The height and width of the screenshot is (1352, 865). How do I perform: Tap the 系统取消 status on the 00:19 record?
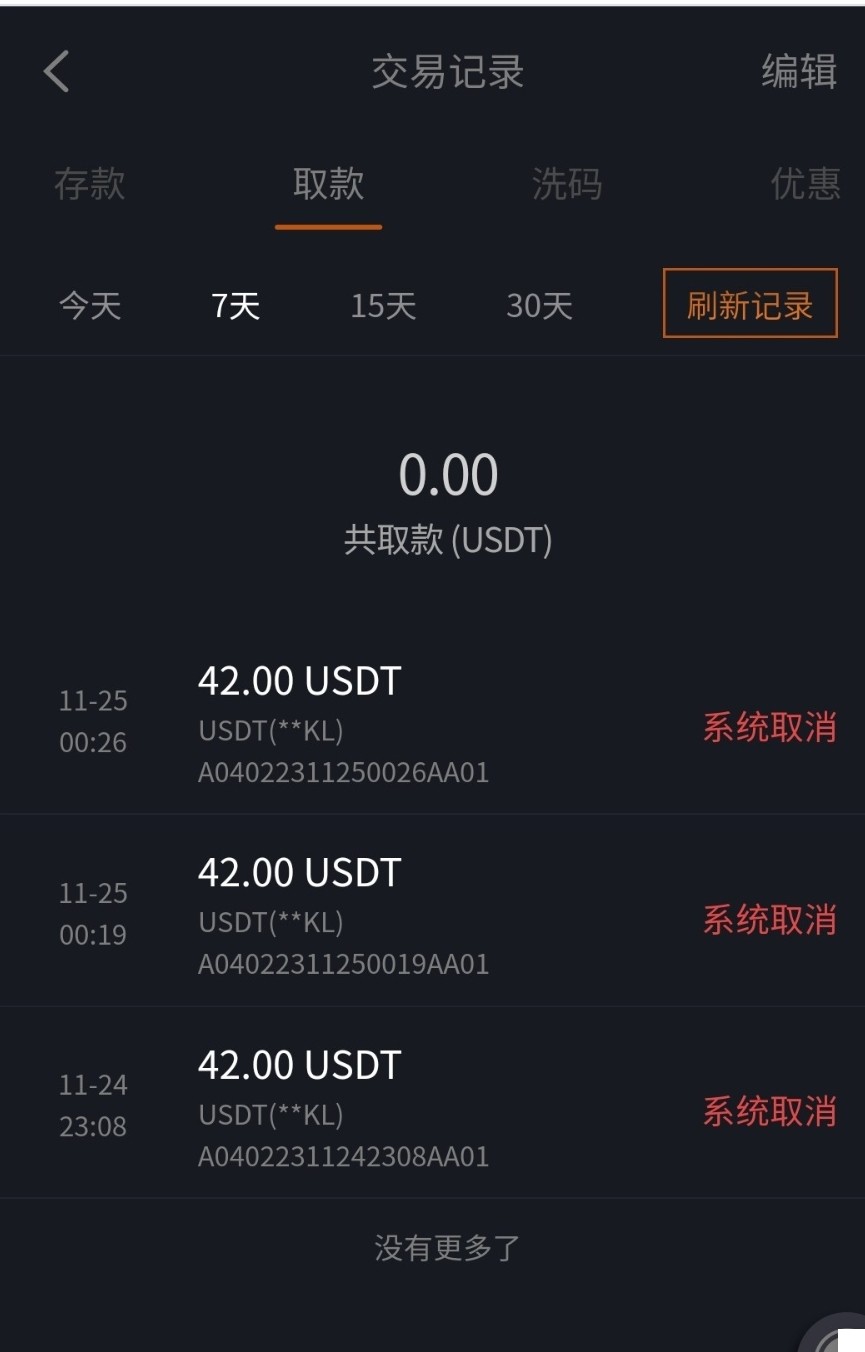click(x=766, y=919)
